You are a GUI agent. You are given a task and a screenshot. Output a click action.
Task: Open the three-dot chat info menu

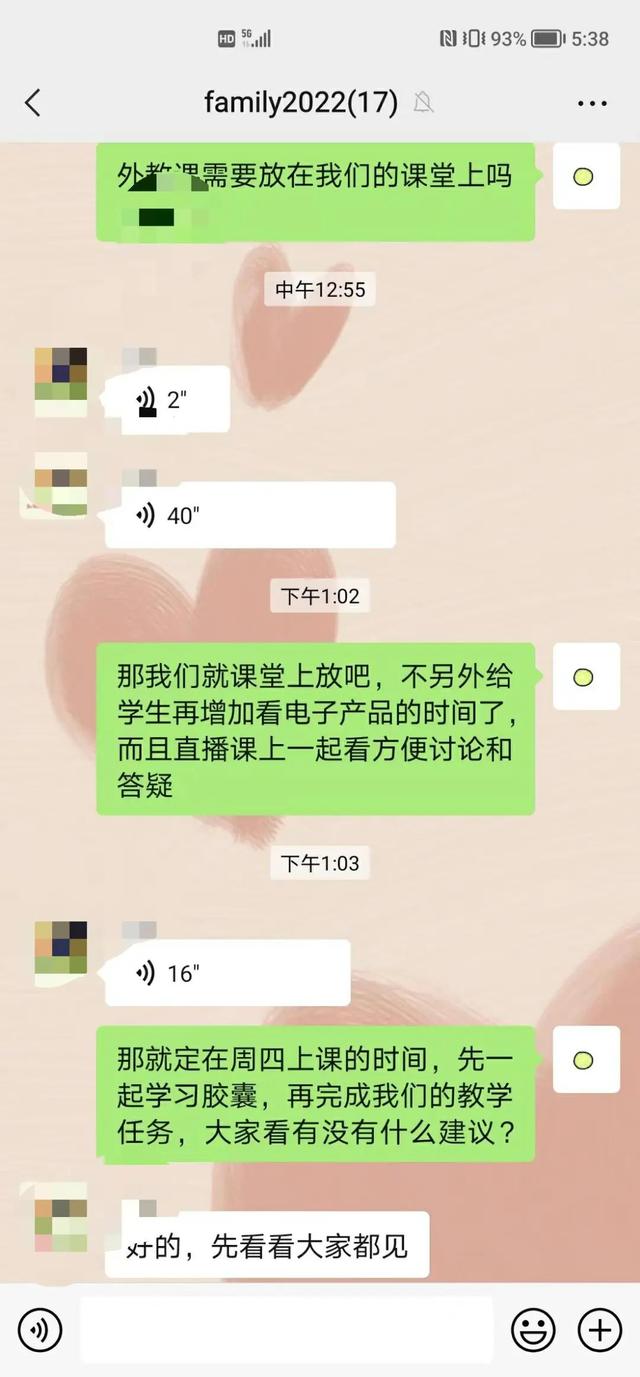(592, 103)
